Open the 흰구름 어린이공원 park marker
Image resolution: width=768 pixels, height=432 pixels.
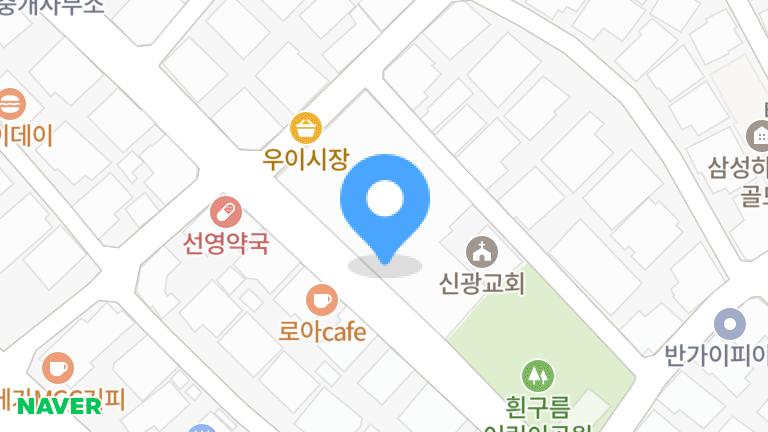(538, 376)
